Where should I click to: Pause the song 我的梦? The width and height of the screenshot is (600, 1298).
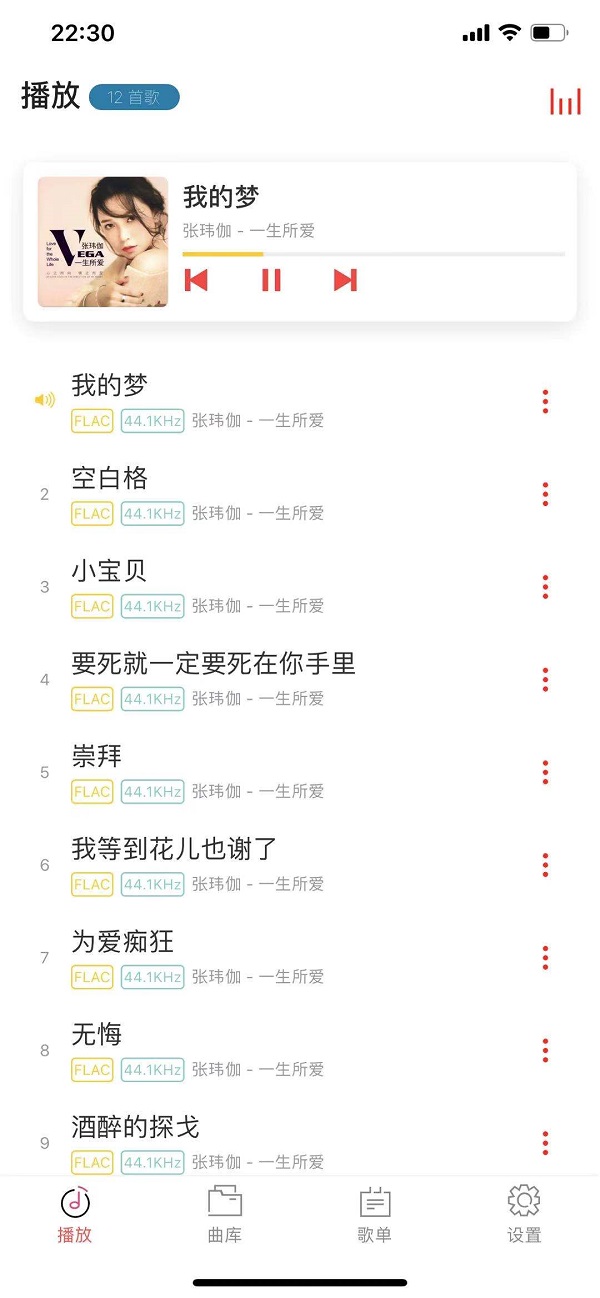271,280
